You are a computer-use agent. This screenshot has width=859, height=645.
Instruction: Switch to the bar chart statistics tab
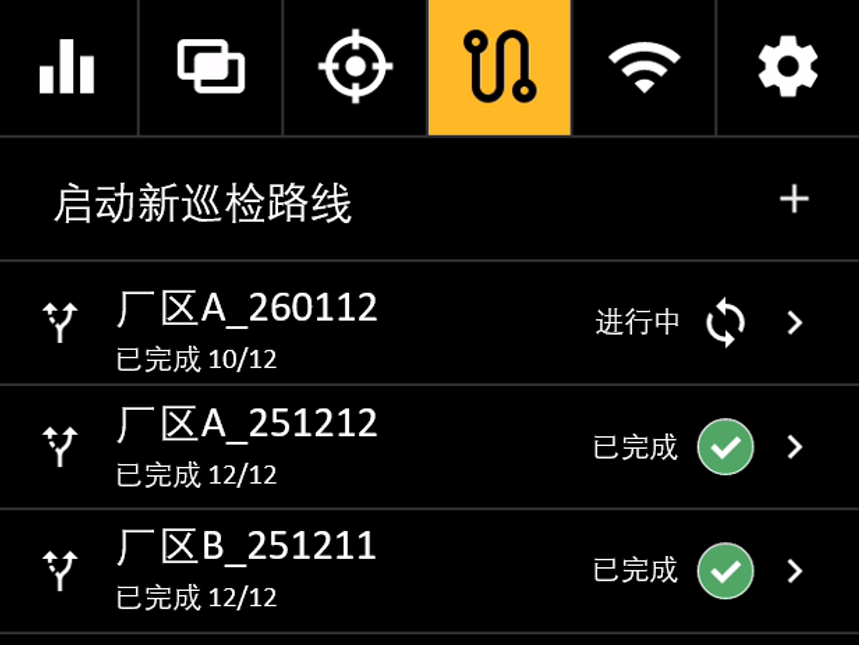point(67,67)
